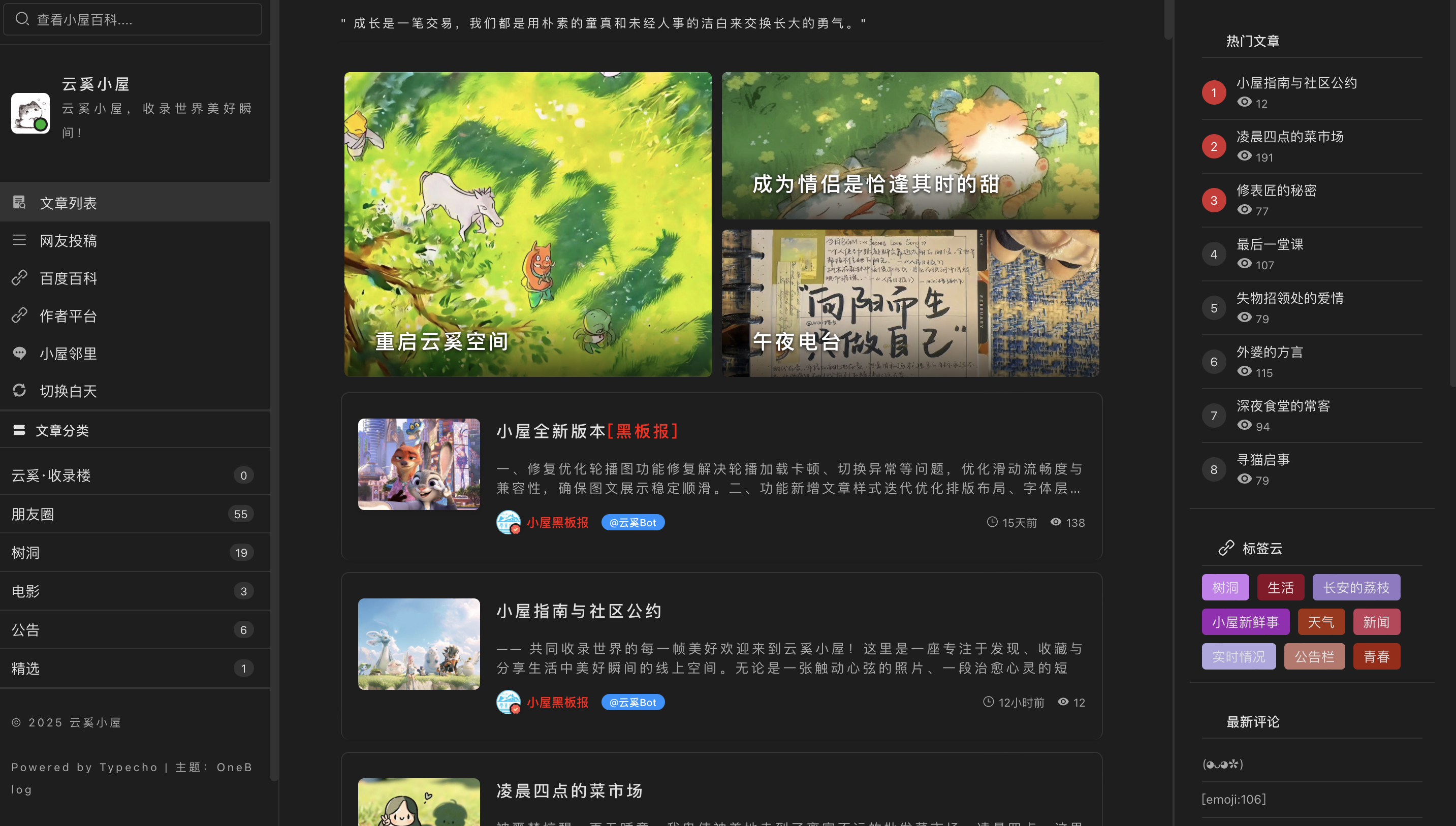Filter by the 长安的荔枝 tag
Viewport: 1456px width, 826px height.
[1355, 588]
